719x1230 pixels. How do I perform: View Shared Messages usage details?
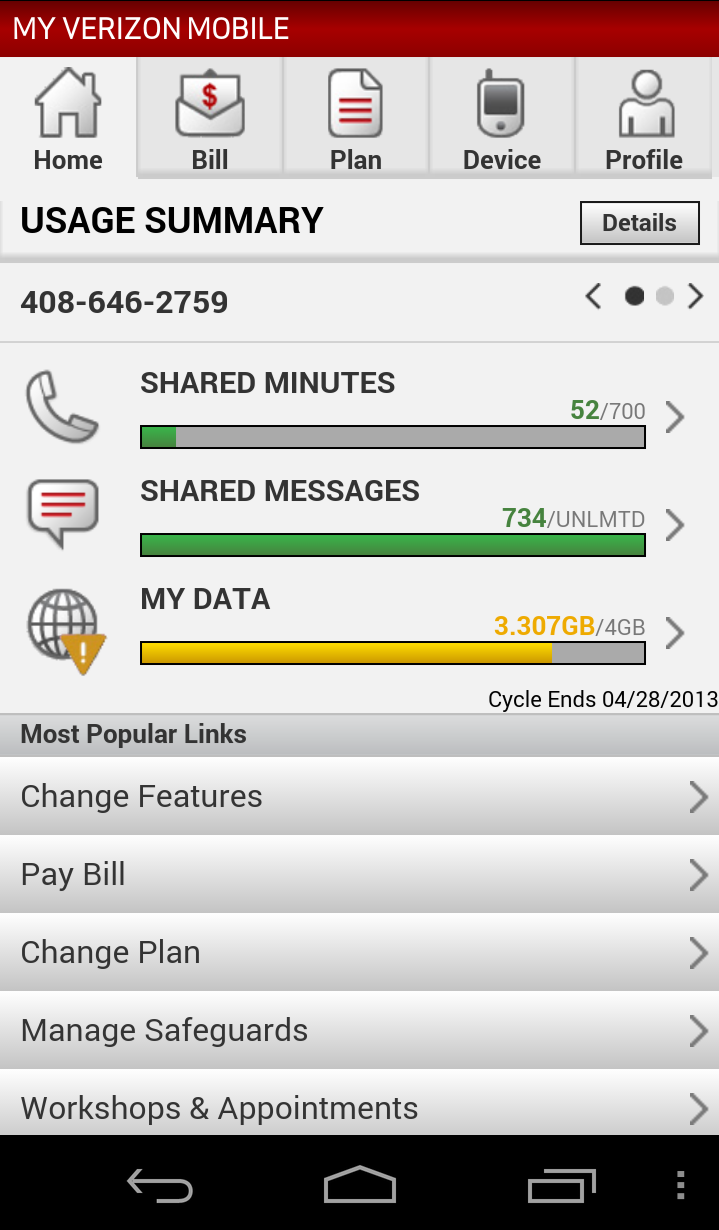(675, 524)
